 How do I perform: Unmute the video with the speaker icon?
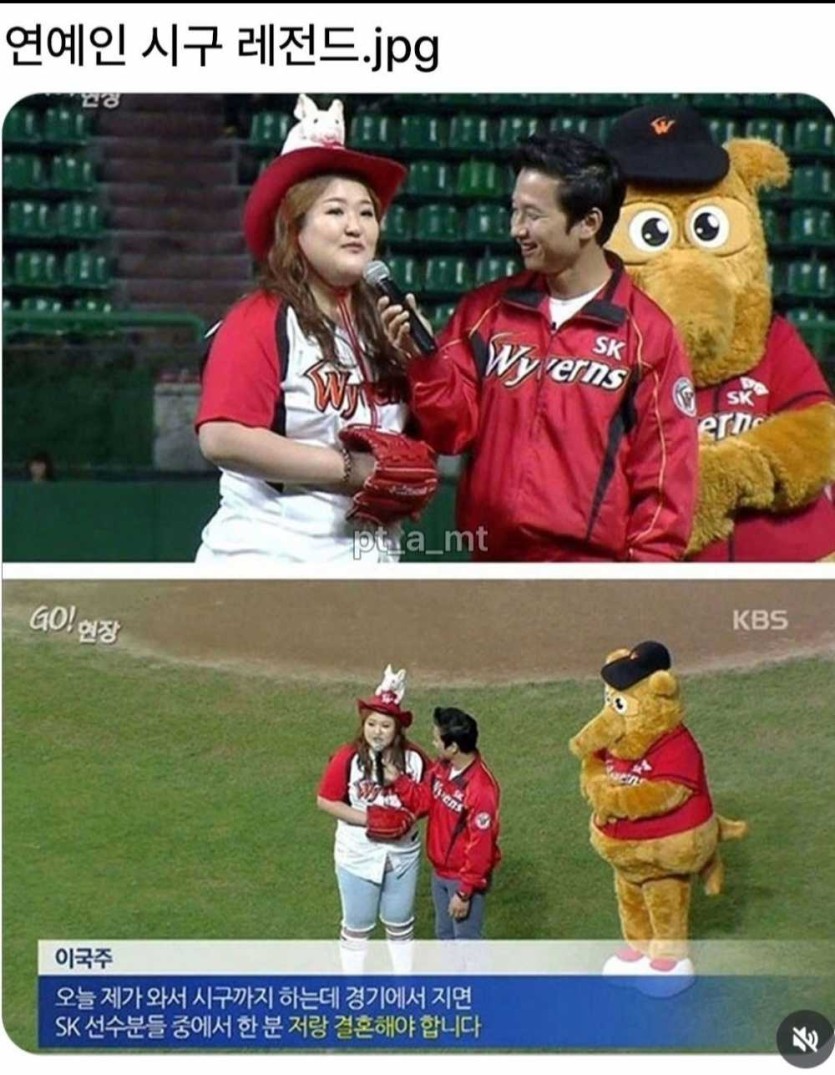coord(805,1039)
